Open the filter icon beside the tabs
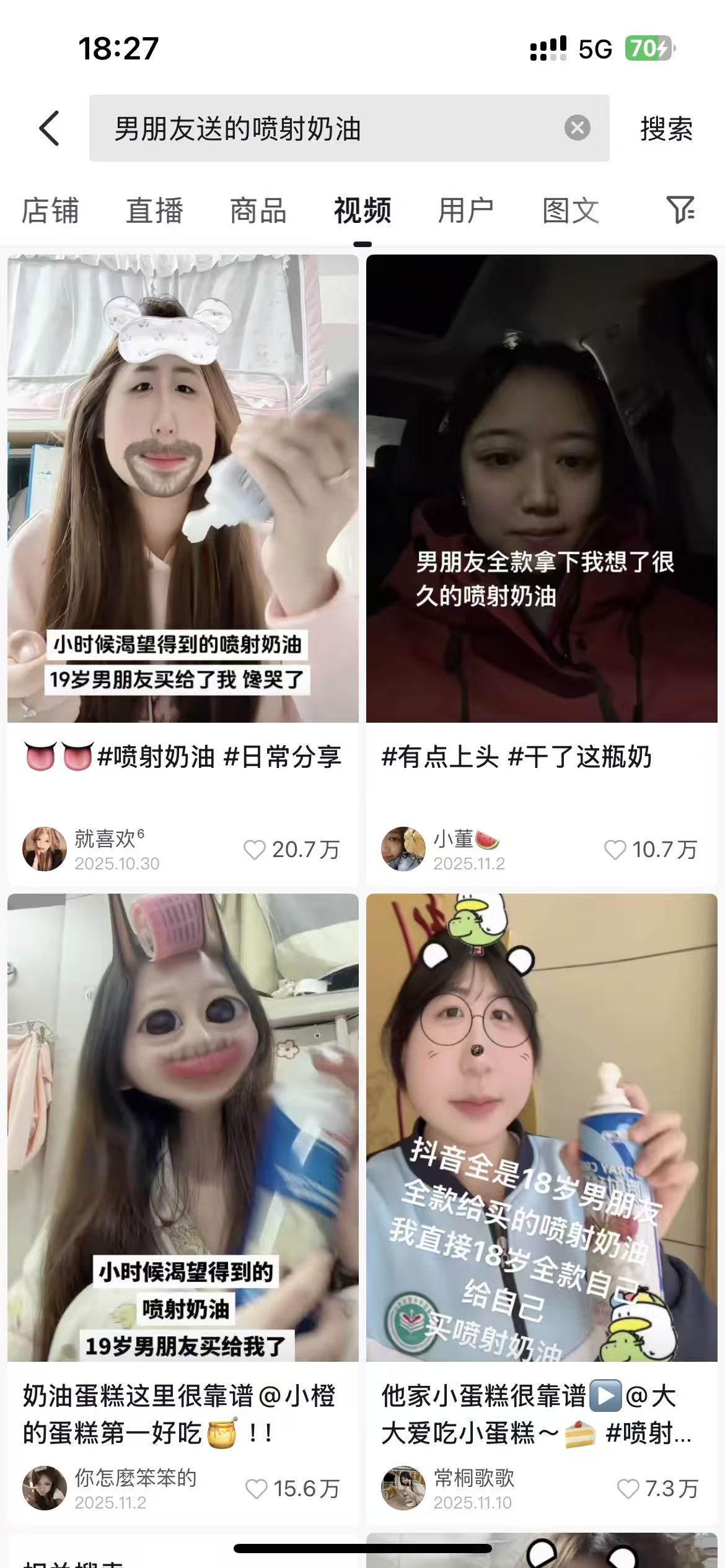725x1568 pixels. (680, 210)
